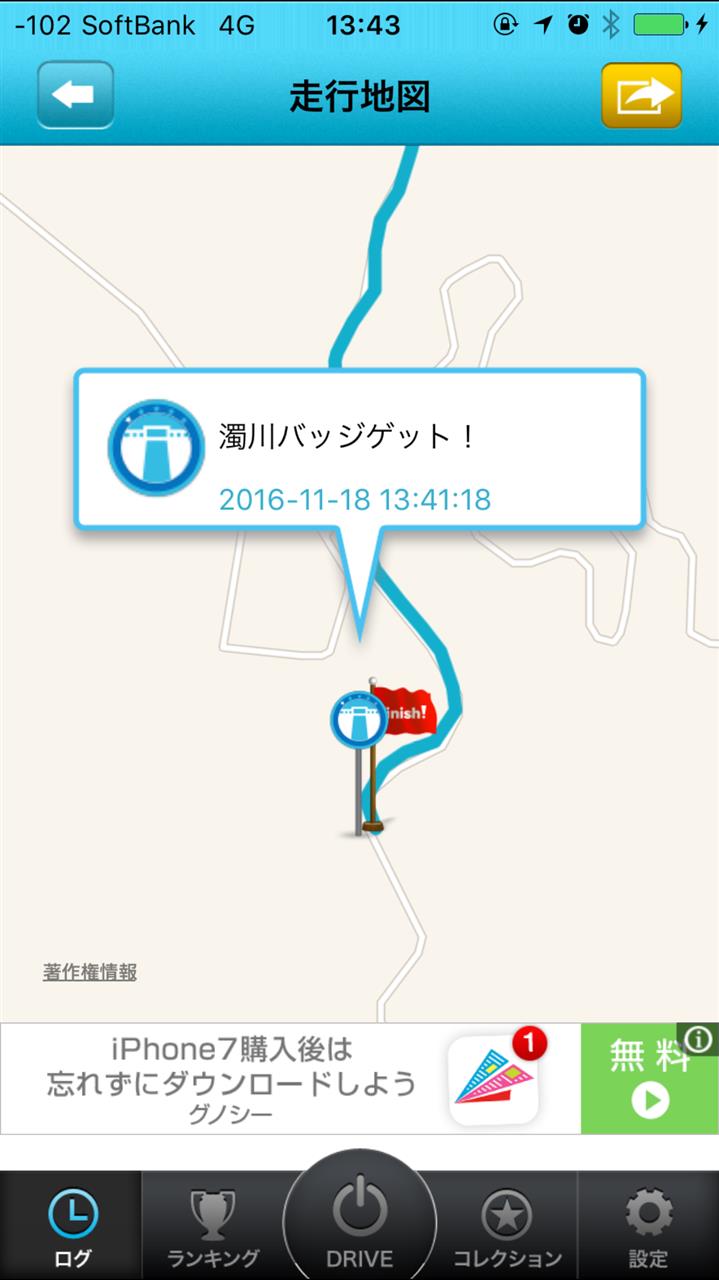Viewport: 719px width, 1280px height.
Task: Tap the badge marker on the route
Action: pyautogui.click(x=359, y=720)
